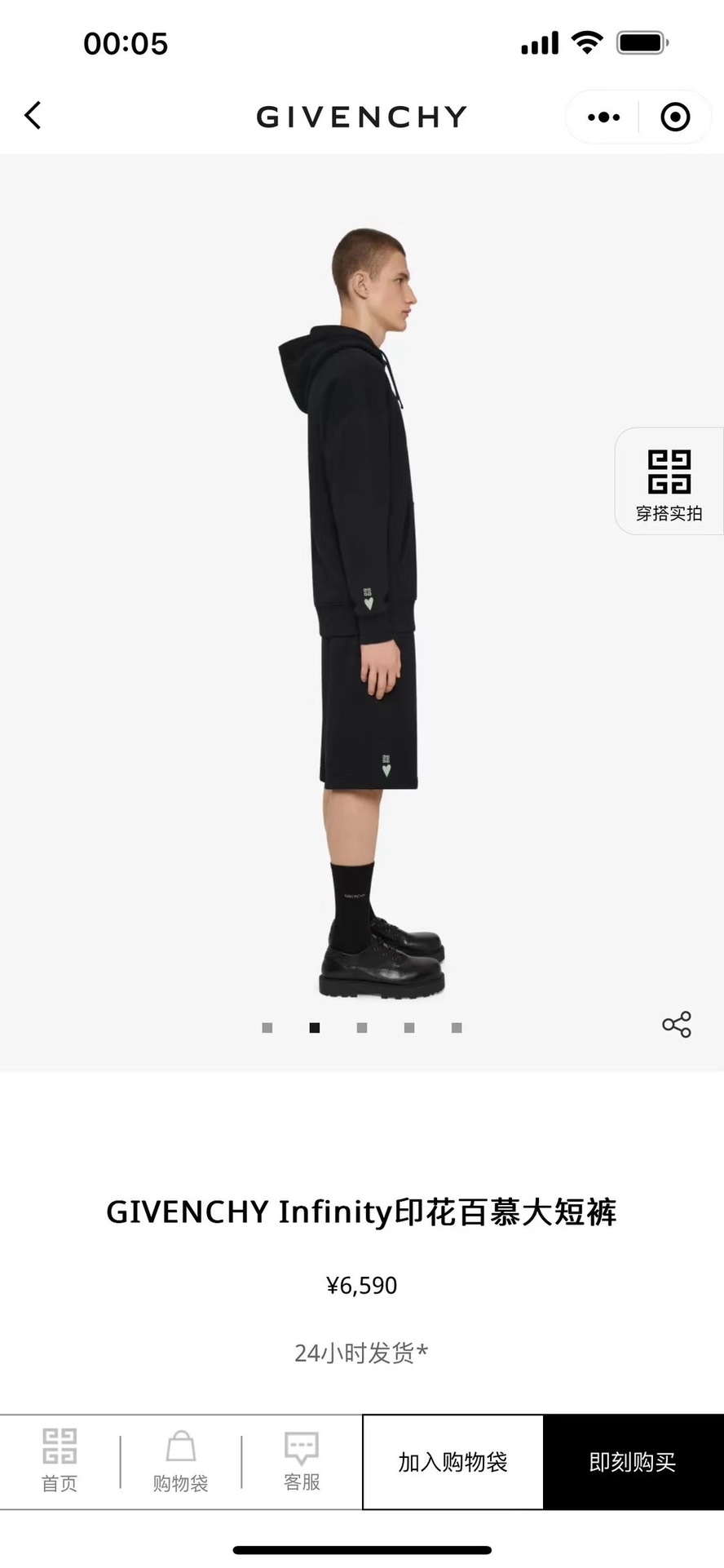Tap the fourth gray pagination dot
This screenshot has width=724, height=1568.
[409, 1027]
